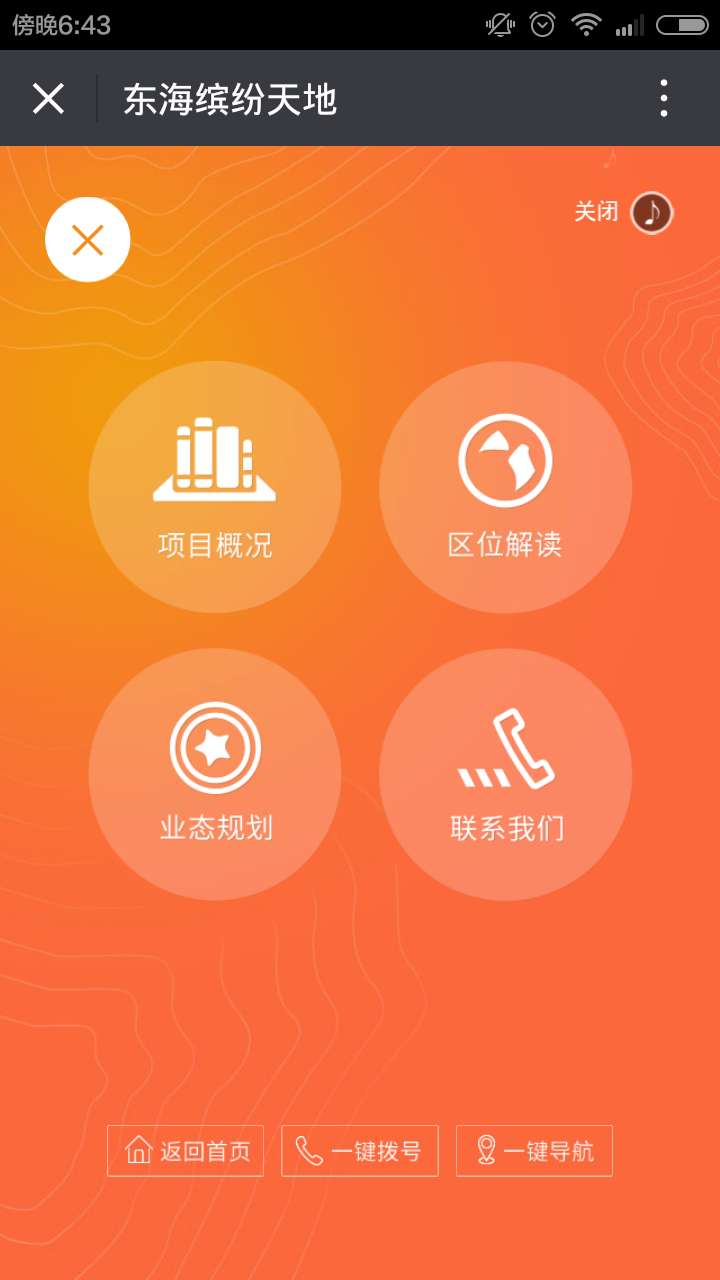
Task: Open 返回首页 to go home
Action: pos(185,1150)
